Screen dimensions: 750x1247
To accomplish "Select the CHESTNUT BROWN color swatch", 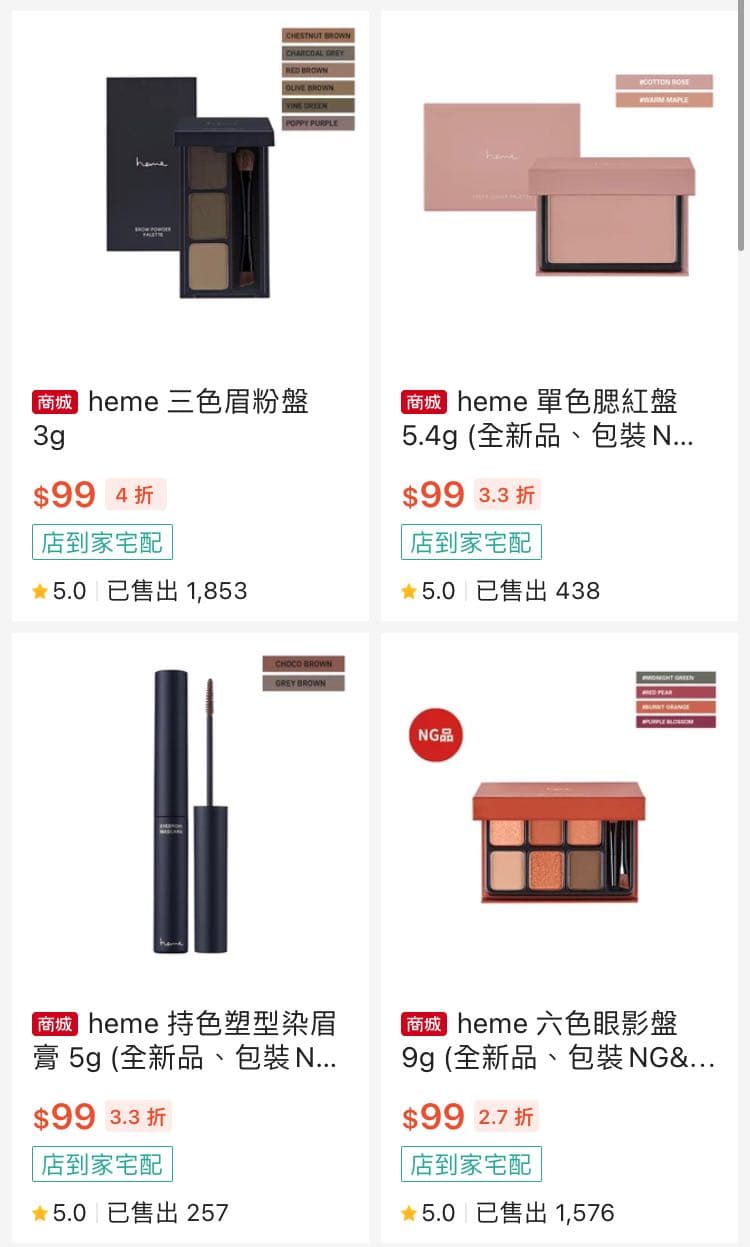I will [x=317, y=34].
